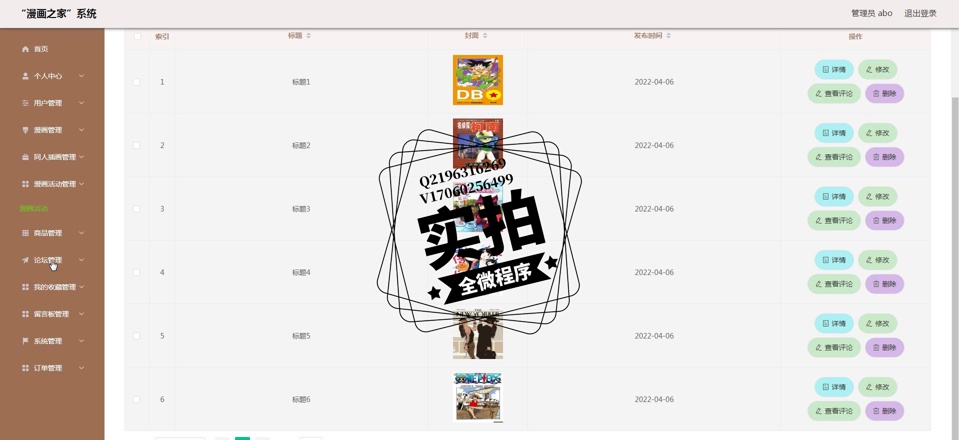Open the 首页 sidebar item

pos(40,49)
